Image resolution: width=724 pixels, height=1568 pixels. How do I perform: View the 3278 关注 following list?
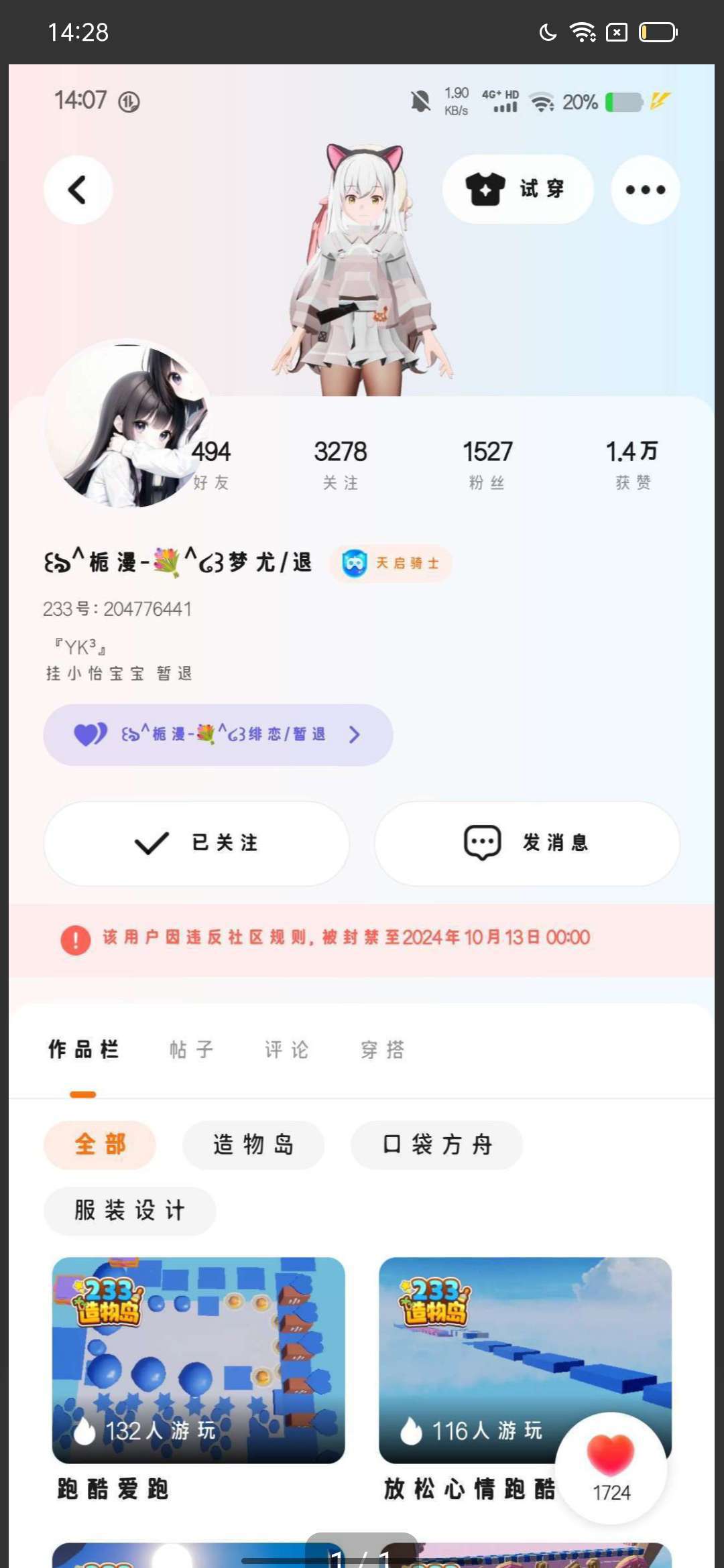340,464
